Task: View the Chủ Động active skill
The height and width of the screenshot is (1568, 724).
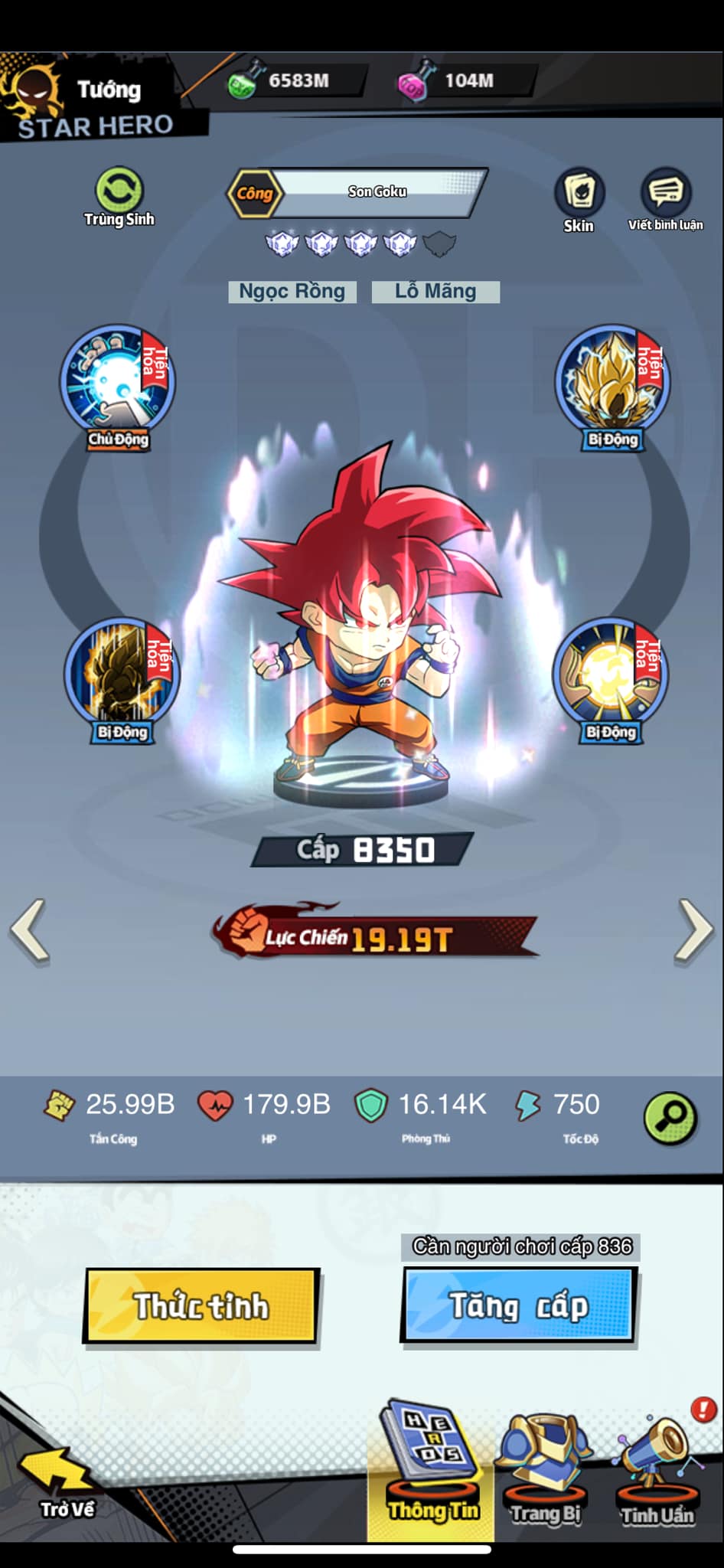Action: (117, 381)
